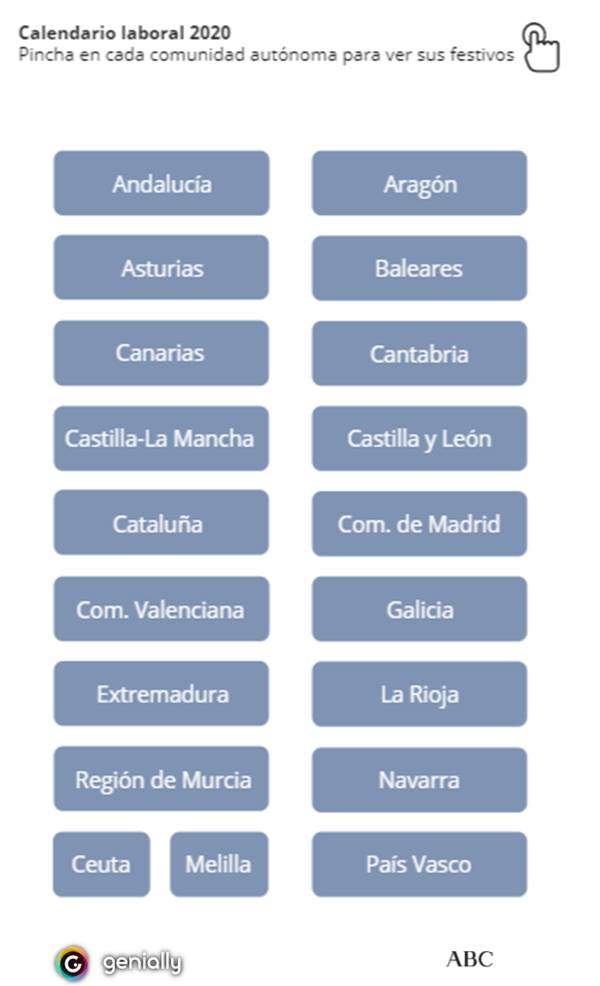Show the Canarias holiday calendar
This screenshot has width=600, height=986.
[161, 353]
